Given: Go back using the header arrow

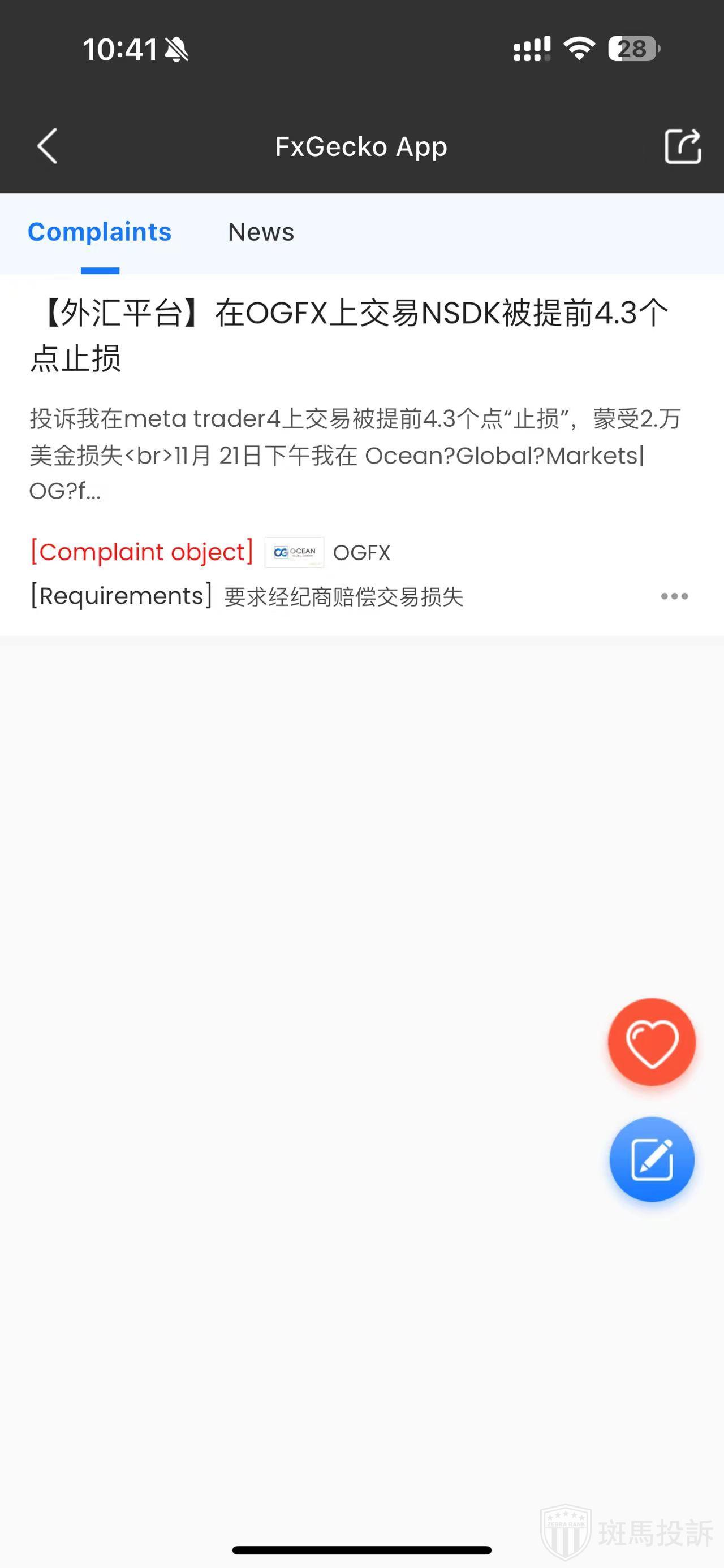Looking at the screenshot, I should point(48,146).
